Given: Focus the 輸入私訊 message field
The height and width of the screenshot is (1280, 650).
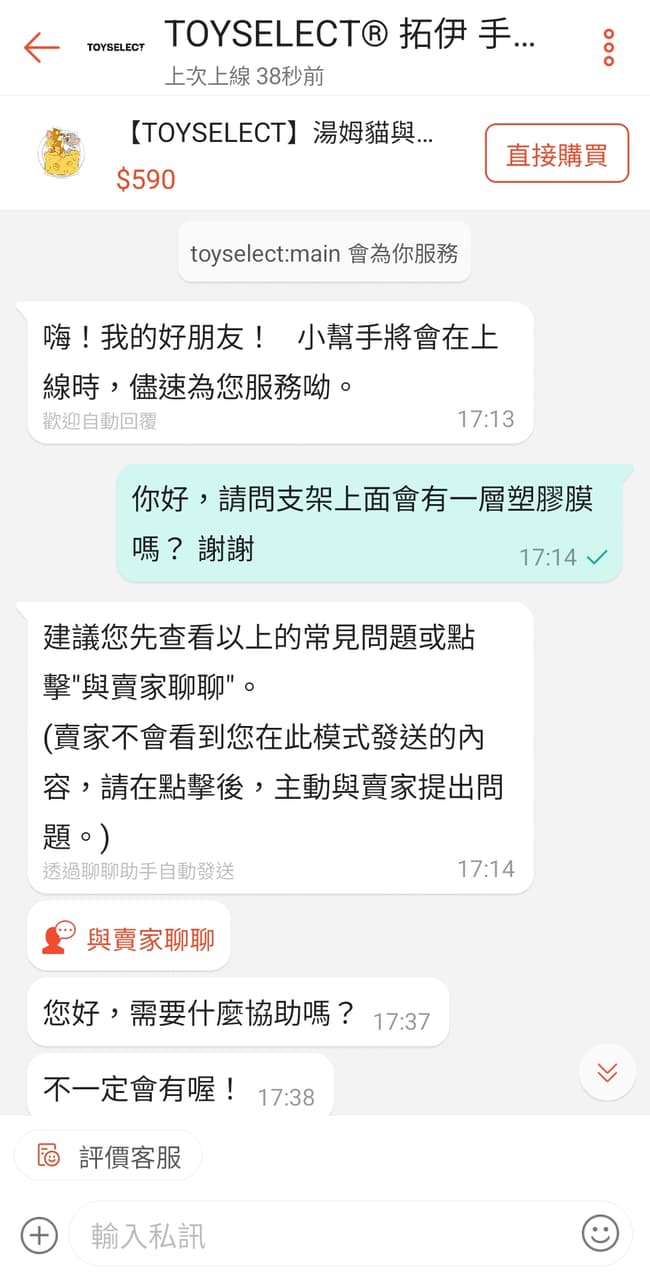Looking at the screenshot, I should click(320, 1235).
